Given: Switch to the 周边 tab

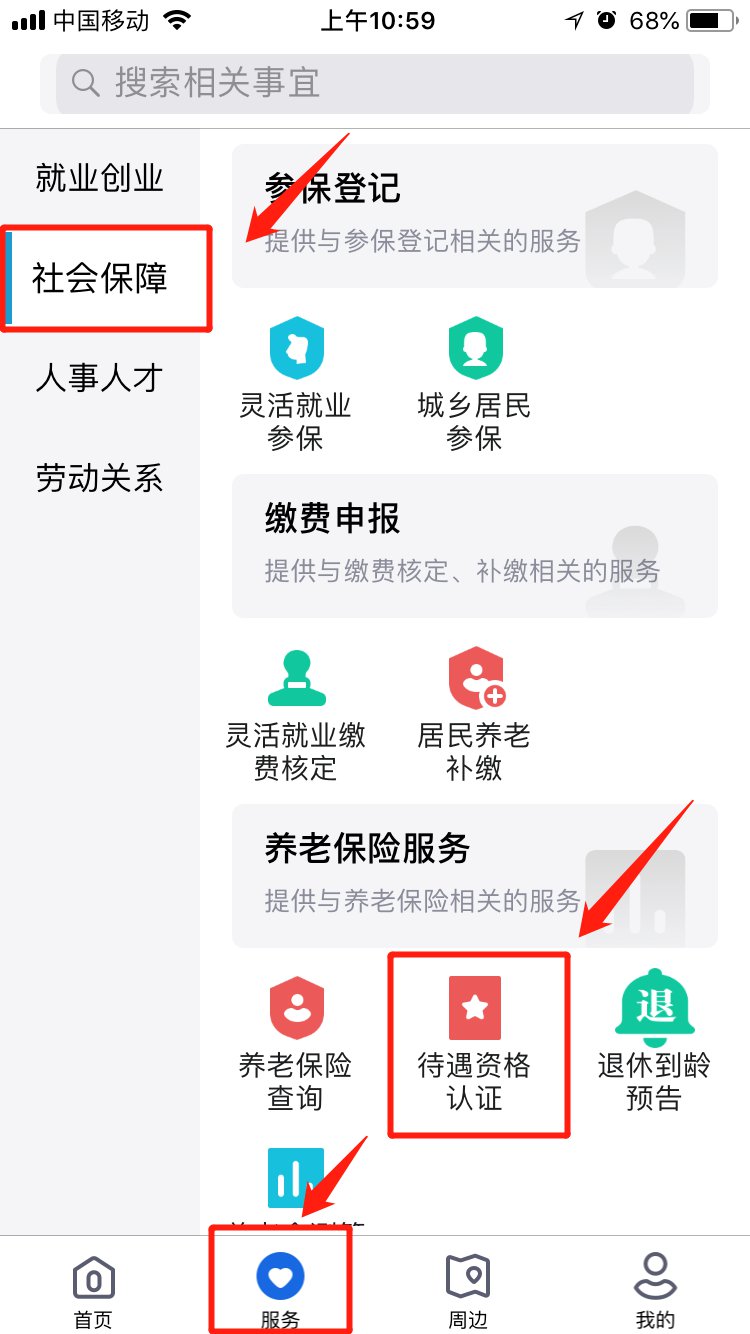Looking at the screenshot, I should [x=467, y=1290].
